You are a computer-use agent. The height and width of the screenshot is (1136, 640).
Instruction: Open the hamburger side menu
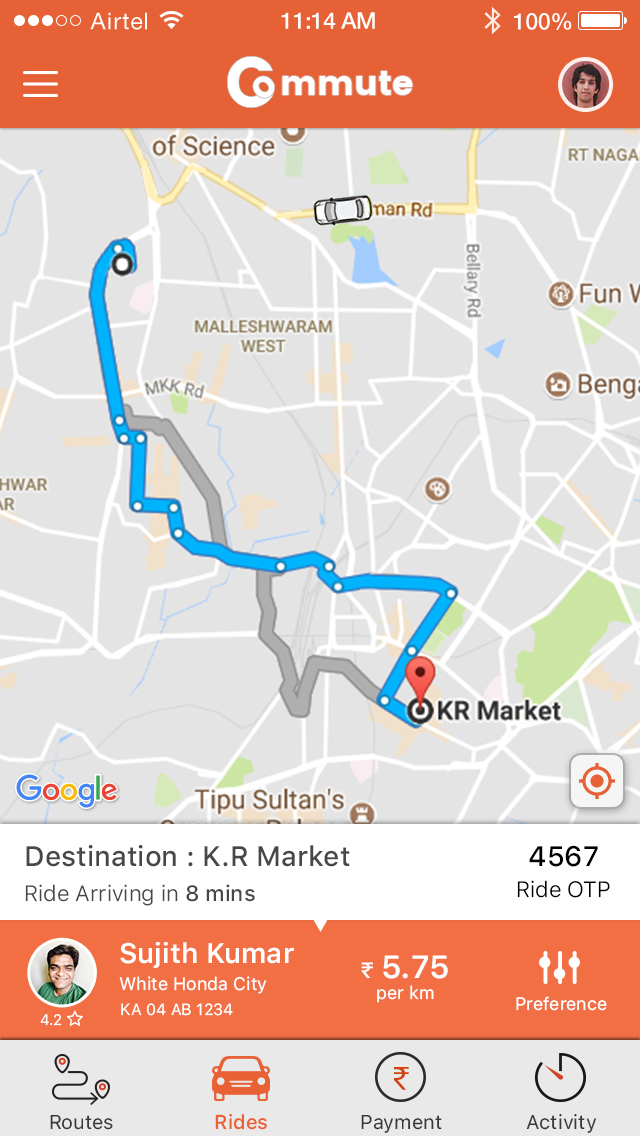click(41, 84)
